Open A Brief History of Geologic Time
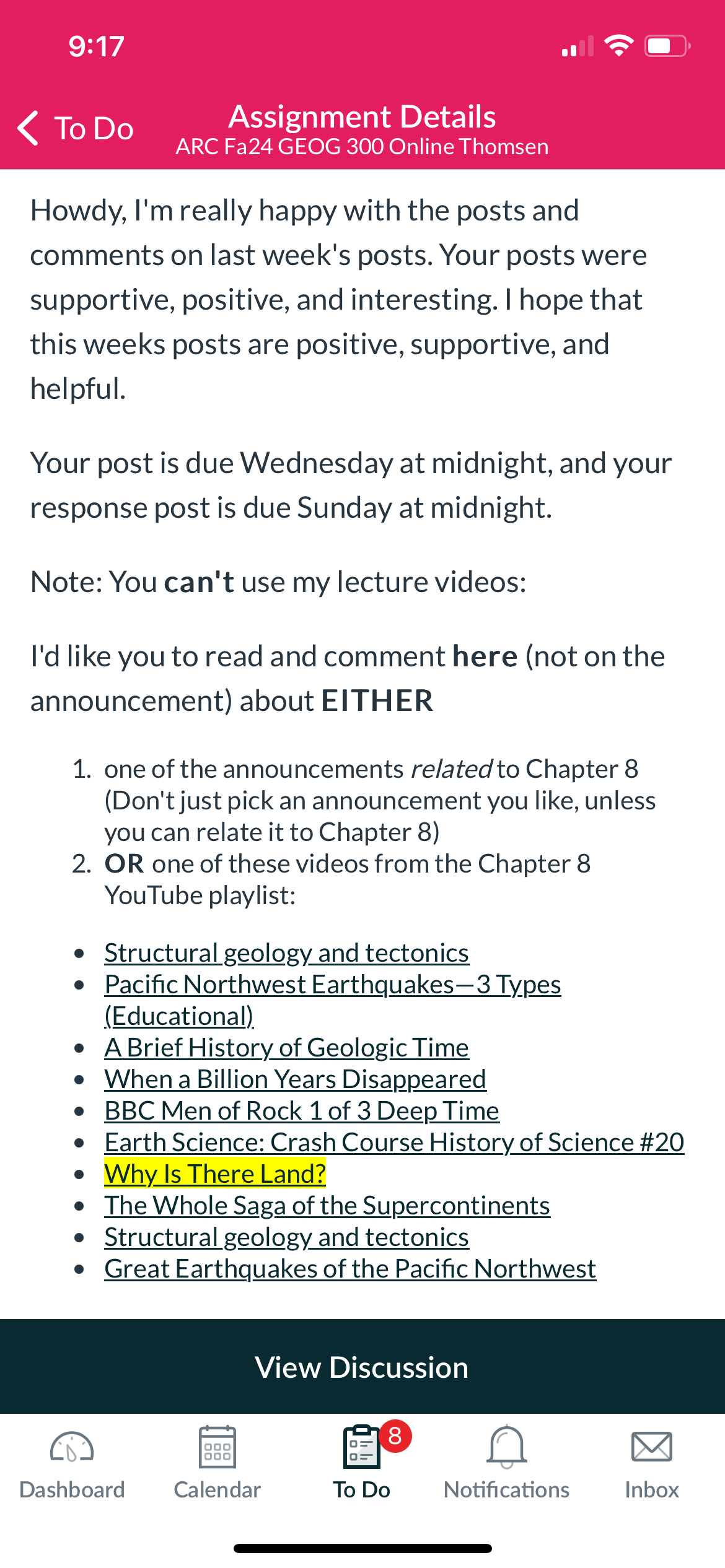The width and height of the screenshot is (725, 1568). pos(286,1047)
